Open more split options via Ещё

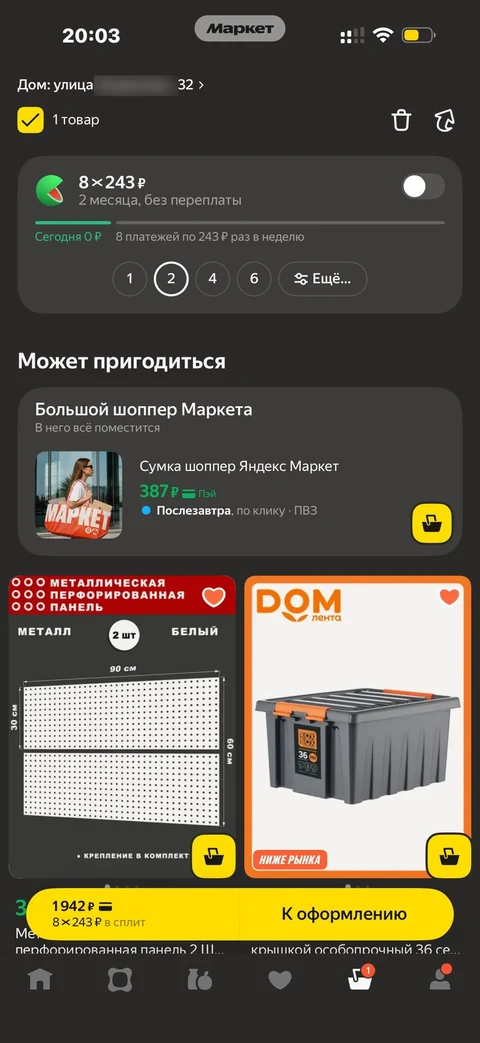[322, 279]
